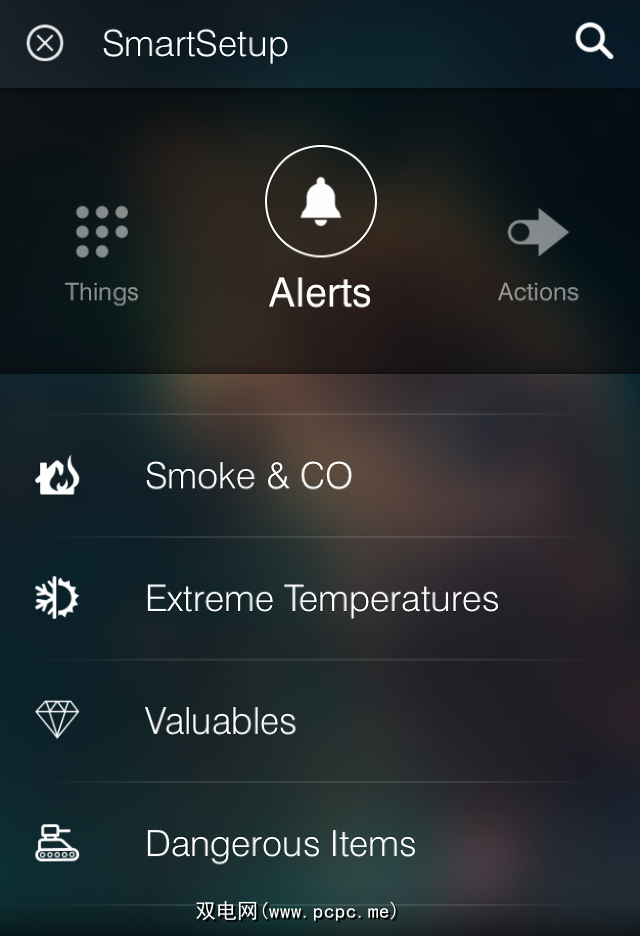The image size is (640, 936).
Task: Open the search icon
Action: click(594, 42)
